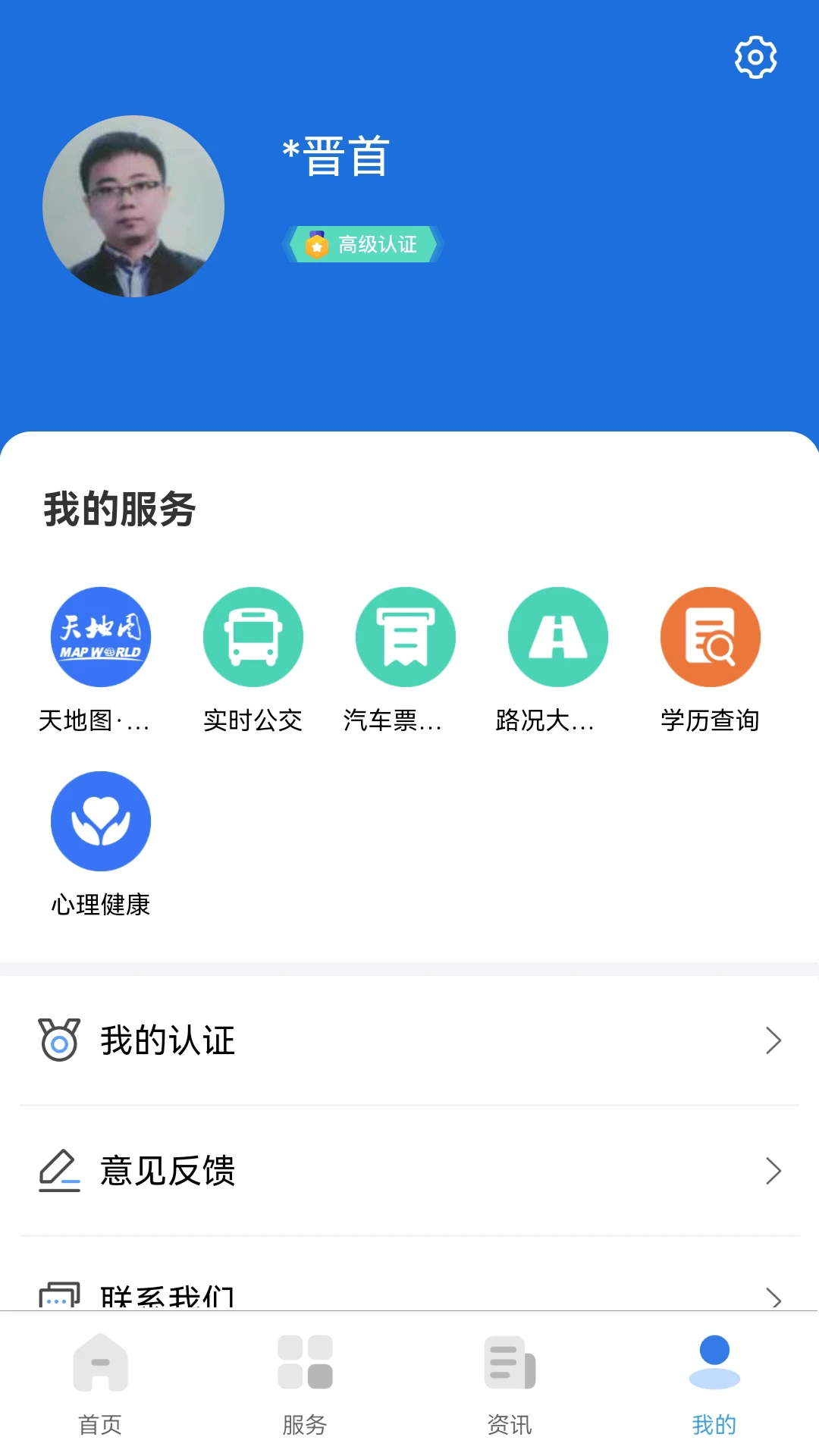Image resolution: width=819 pixels, height=1456 pixels.
Task: Click the 意见反馈 pencil icon
Action: 58,1171
